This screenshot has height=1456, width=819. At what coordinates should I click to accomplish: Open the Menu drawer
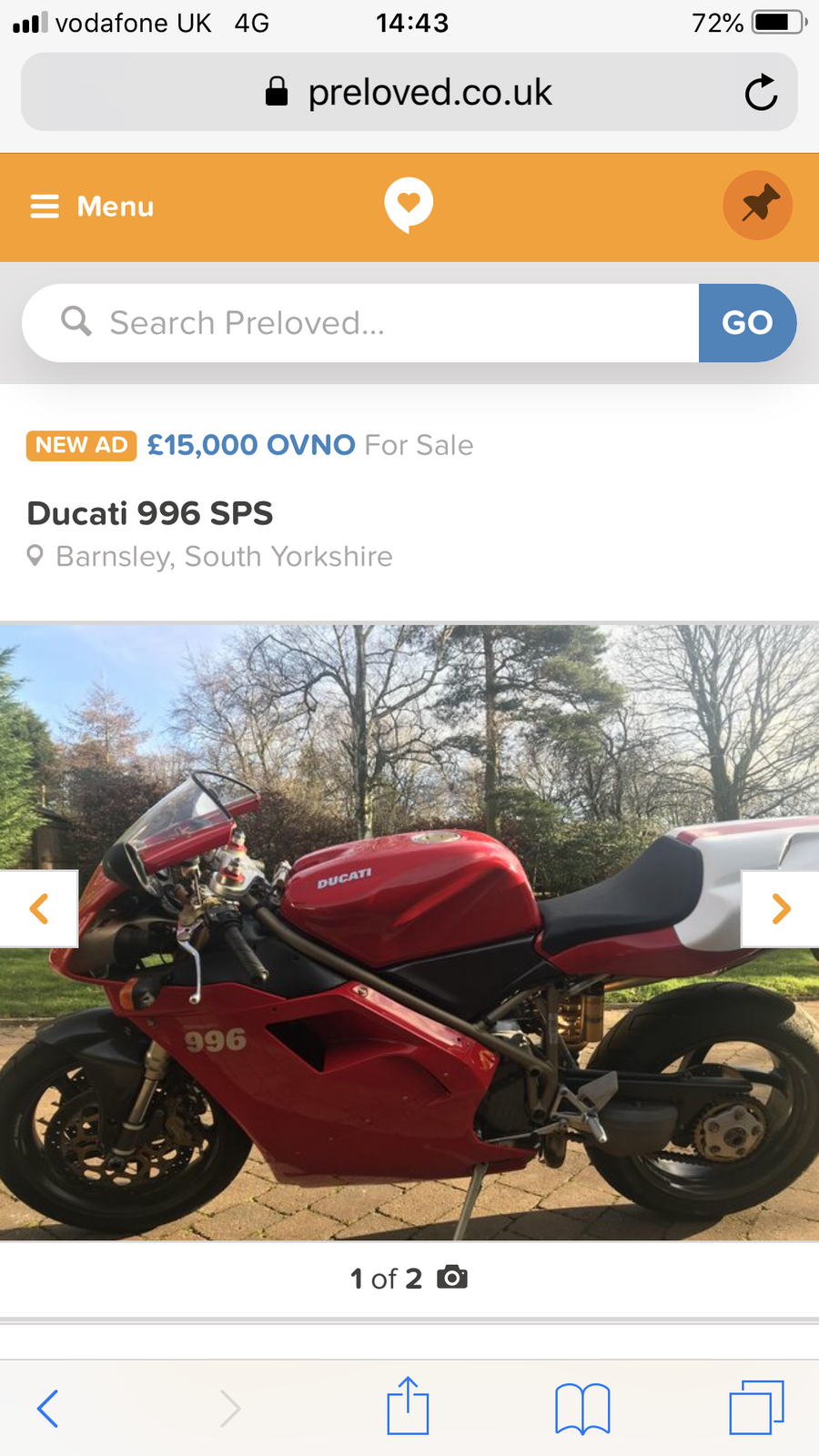coord(92,207)
